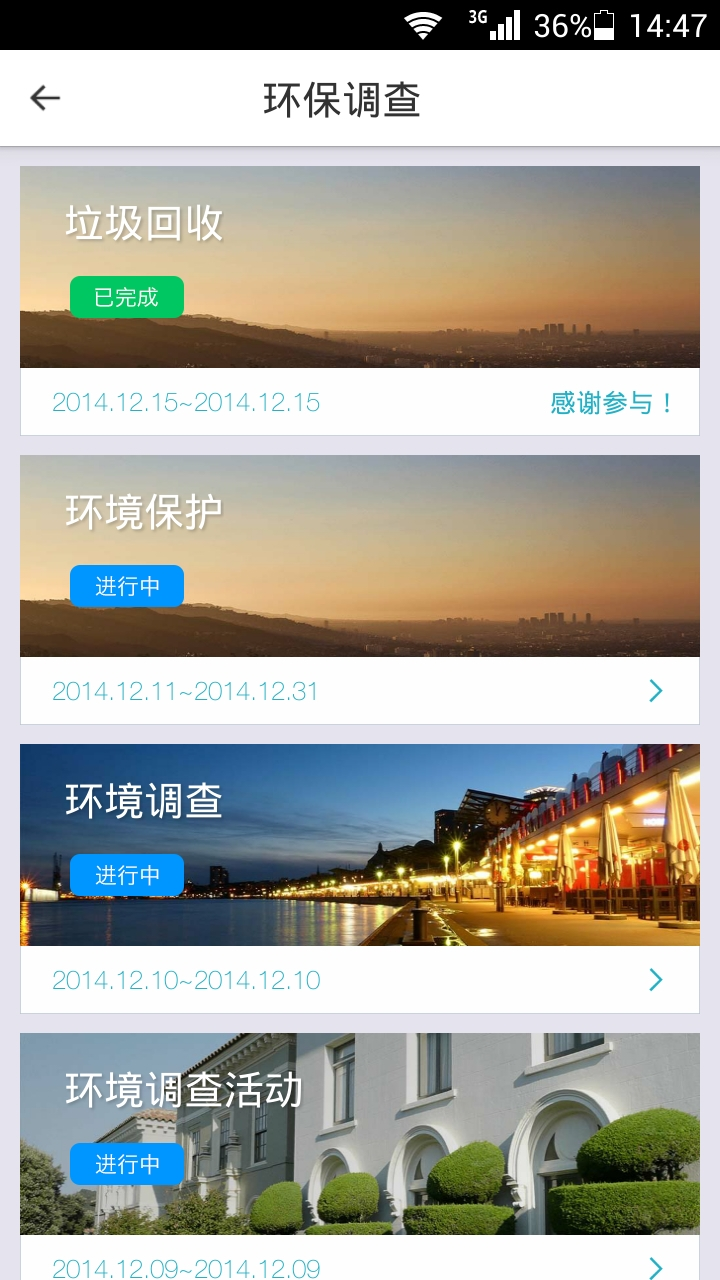Viewport: 720px width, 1280px height.
Task: Tap the chevron on the 环境调查活动 card
Action: coord(655,1268)
